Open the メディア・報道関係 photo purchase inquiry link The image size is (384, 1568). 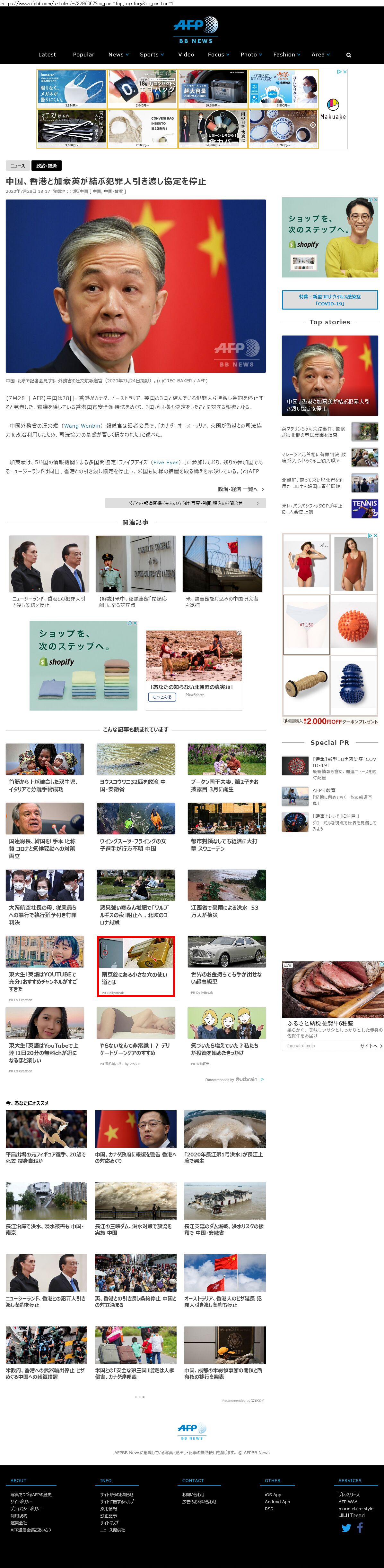tap(185, 503)
